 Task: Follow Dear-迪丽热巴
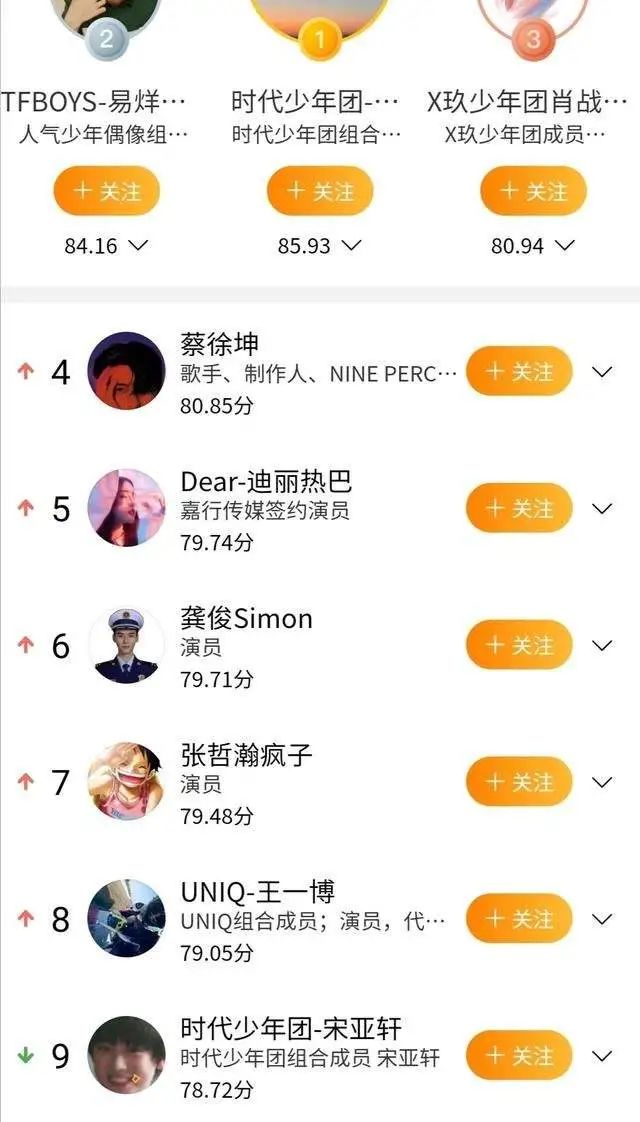click(519, 508)
